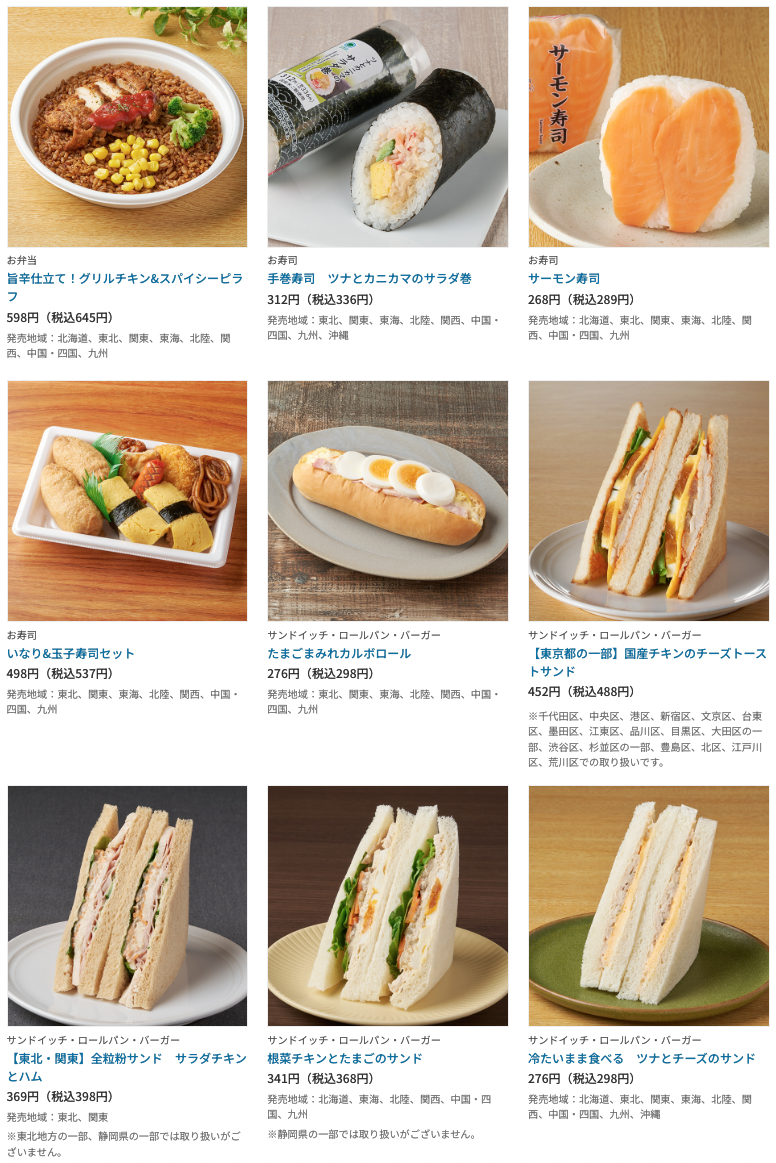Tap the tuna and cheese sandwich photo
Screen dimensions: 776x1163
tap(648, 906)
